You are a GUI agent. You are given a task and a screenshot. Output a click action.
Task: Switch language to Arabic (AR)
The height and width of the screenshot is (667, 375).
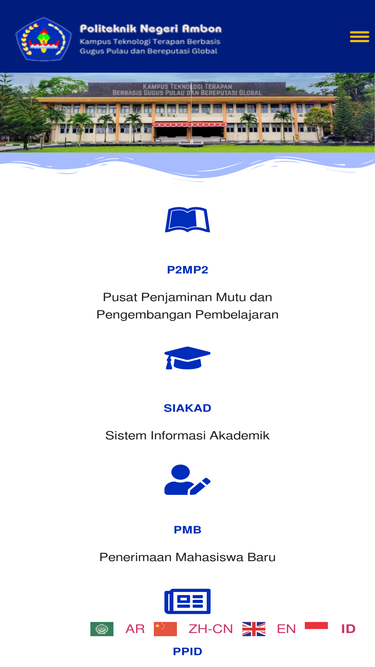click(x=118, y=629)
